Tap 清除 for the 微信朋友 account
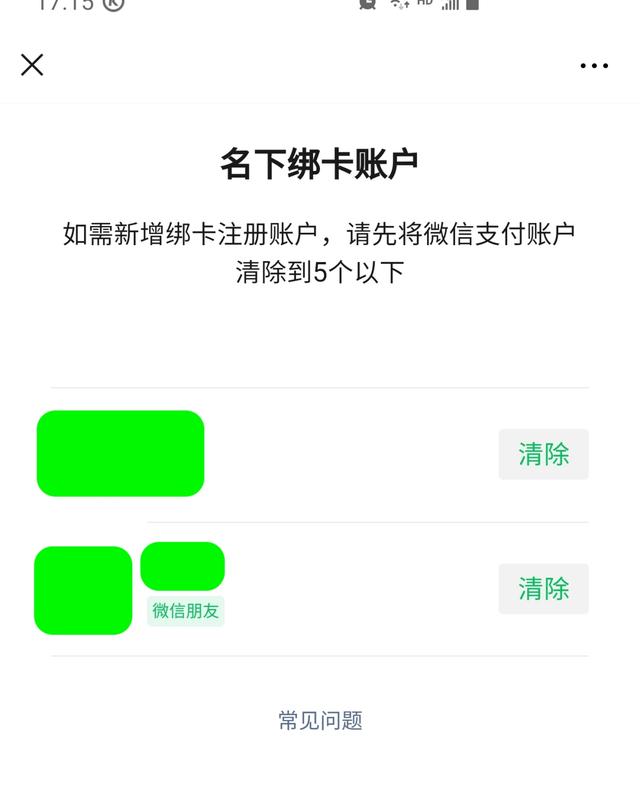 click(x=543, y=588)
